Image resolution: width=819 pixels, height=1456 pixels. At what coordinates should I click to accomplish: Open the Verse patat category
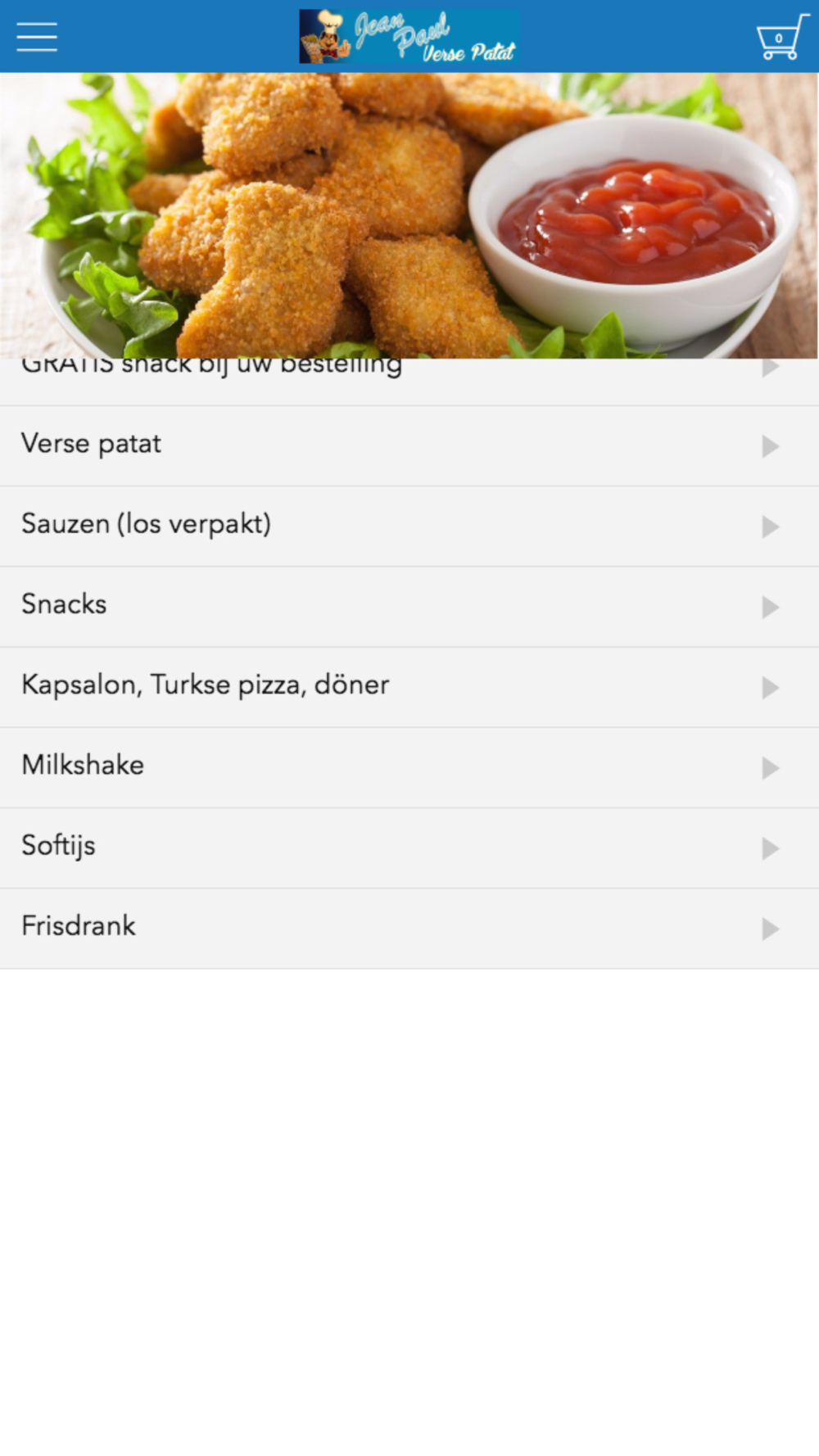[409, 445]
